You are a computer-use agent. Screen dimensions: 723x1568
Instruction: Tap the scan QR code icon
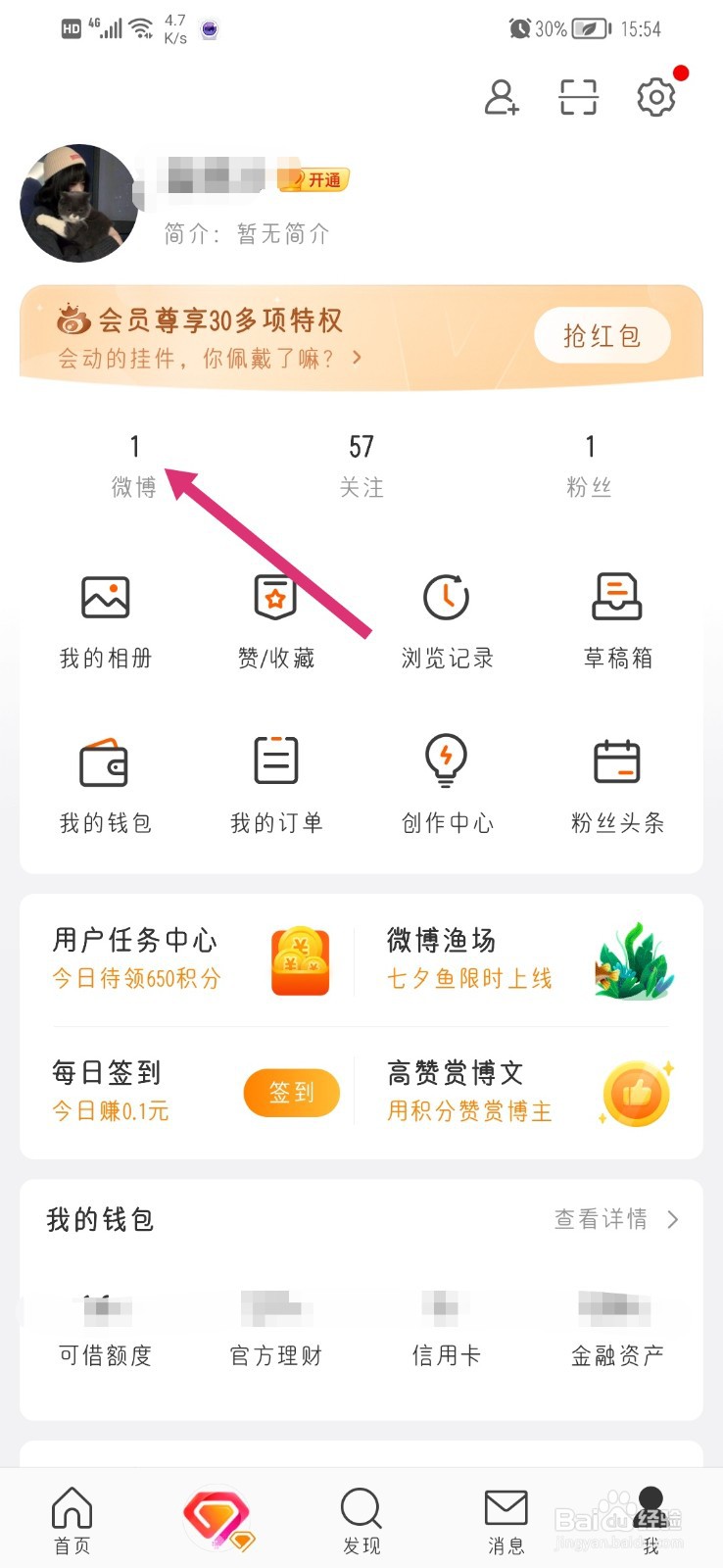577,96
